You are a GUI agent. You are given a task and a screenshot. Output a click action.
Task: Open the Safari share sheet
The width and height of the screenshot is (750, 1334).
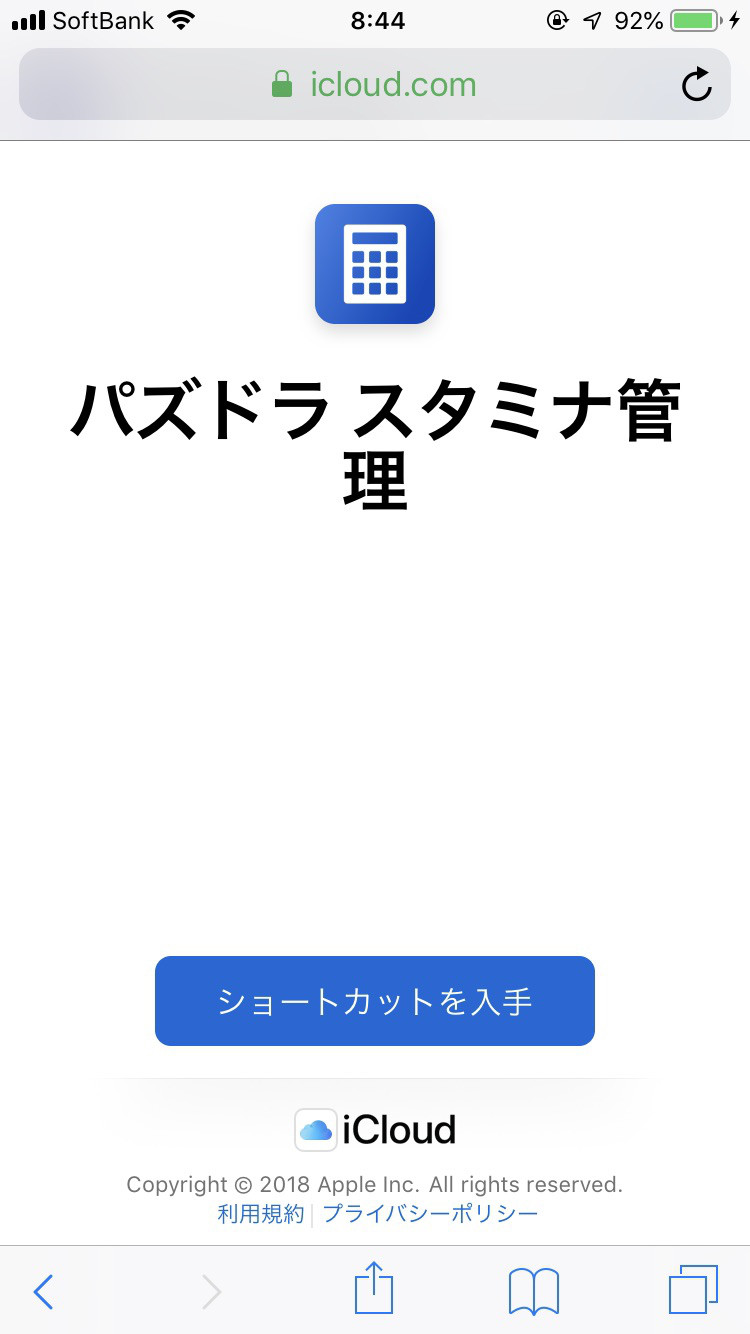click(x=374, y=1288)
